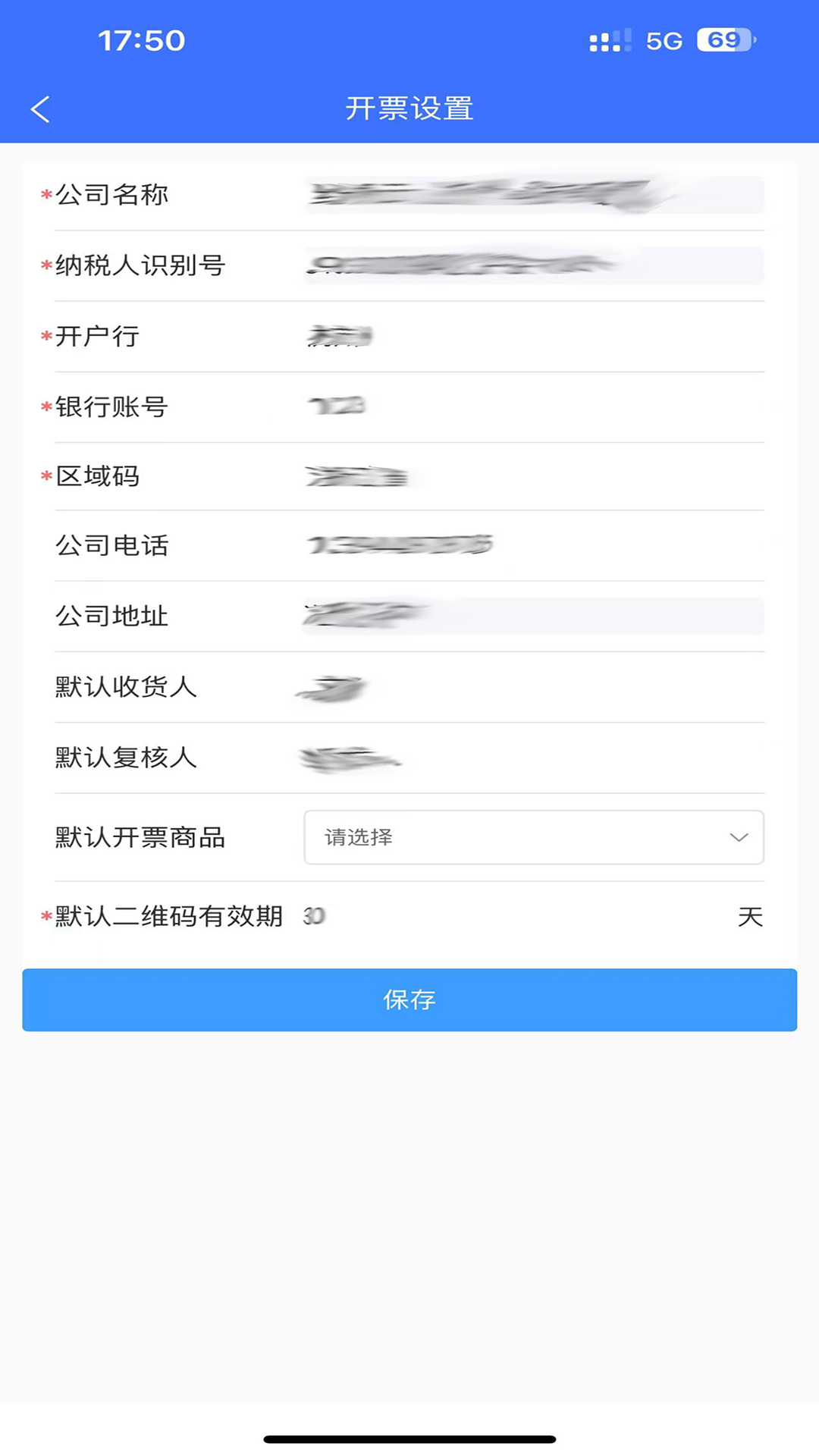Edit the 默认复核人 field
The image size is (819, 1456).
coord(533,758)
